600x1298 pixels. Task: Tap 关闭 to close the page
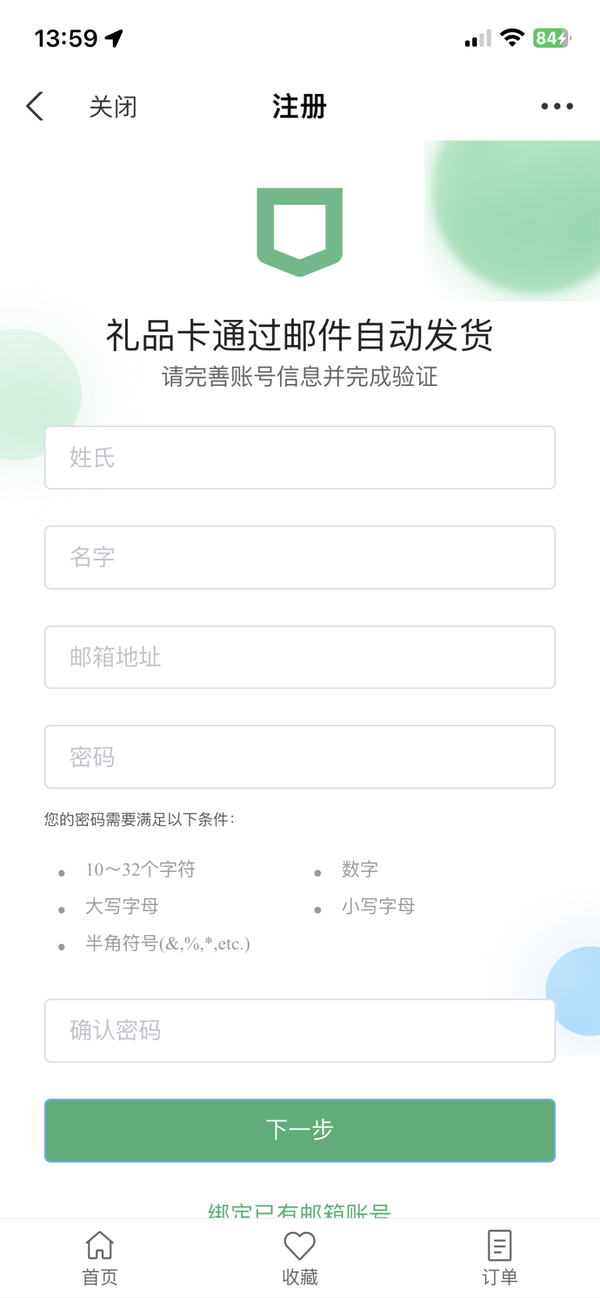[x=113, y=107]
